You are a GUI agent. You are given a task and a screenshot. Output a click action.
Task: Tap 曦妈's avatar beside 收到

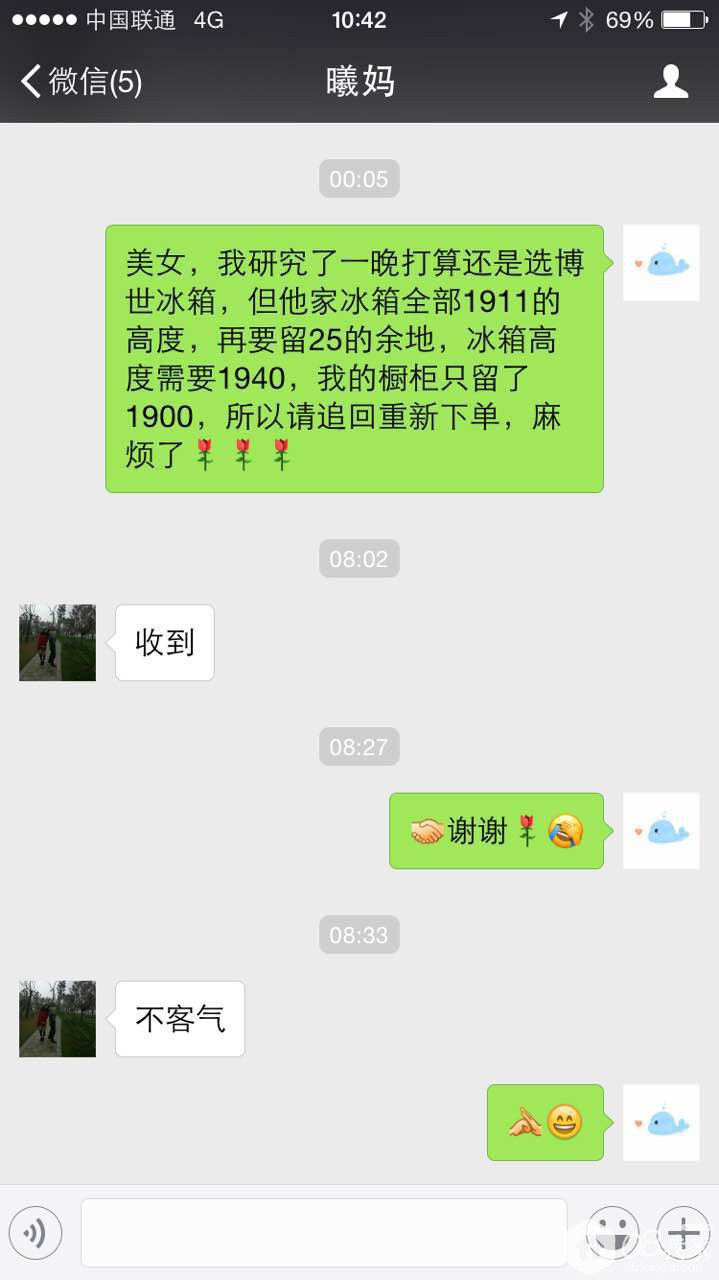pyautogui.click(x=57, y=643)
